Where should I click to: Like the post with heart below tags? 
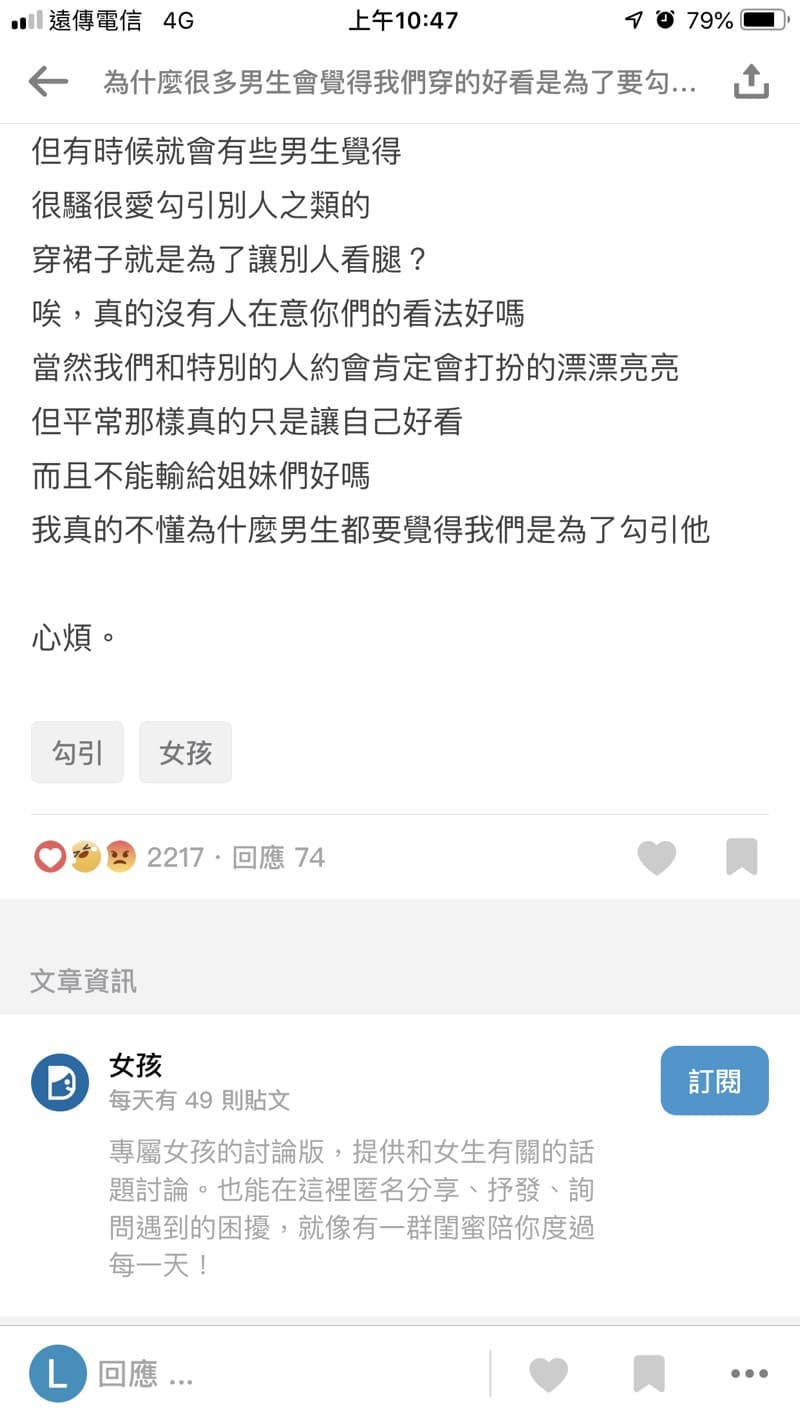coord(657,857)
